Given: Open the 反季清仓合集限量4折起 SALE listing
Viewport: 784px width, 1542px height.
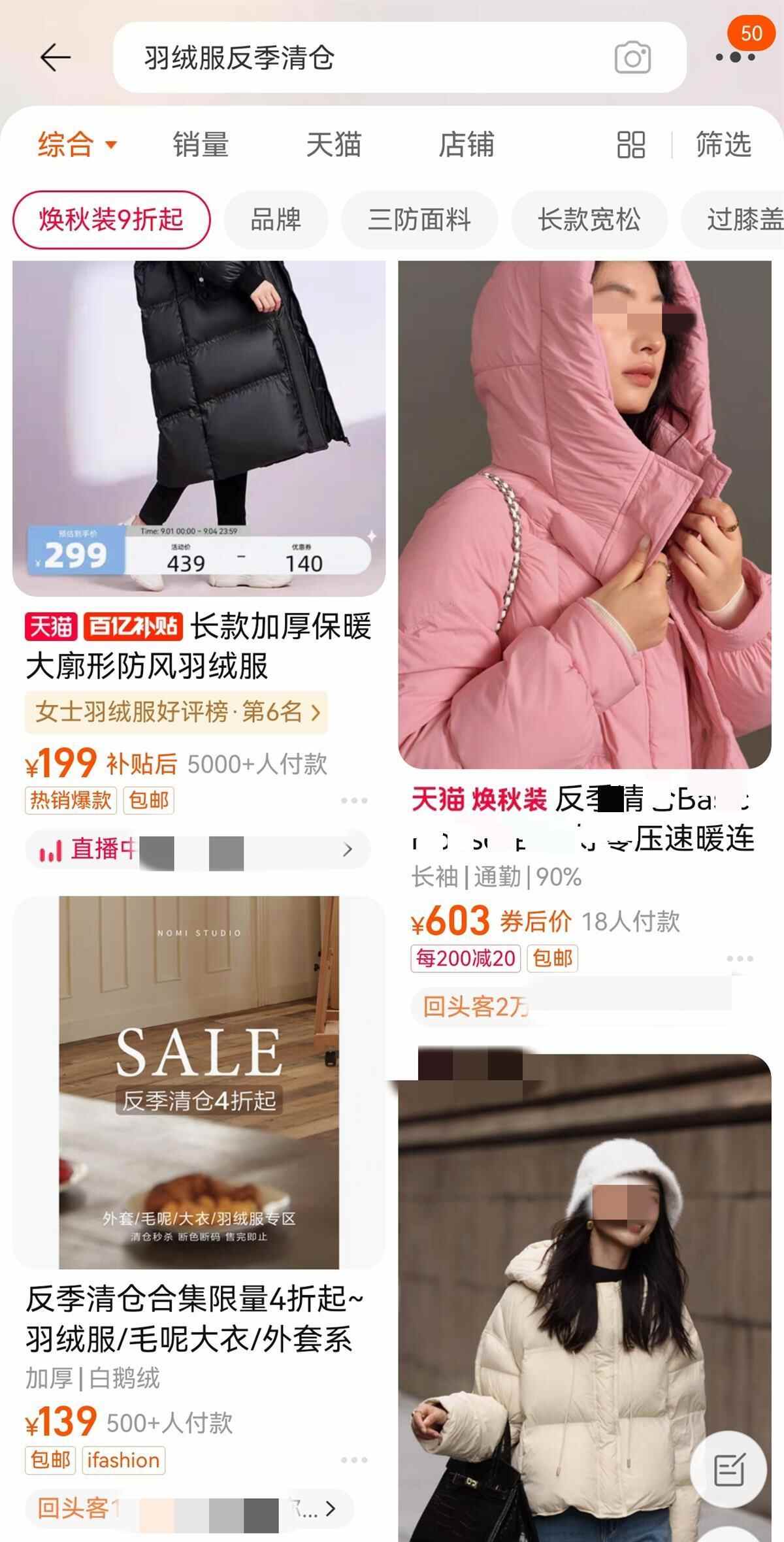Looking at the screenshot, I should (x=199, y=1085).
